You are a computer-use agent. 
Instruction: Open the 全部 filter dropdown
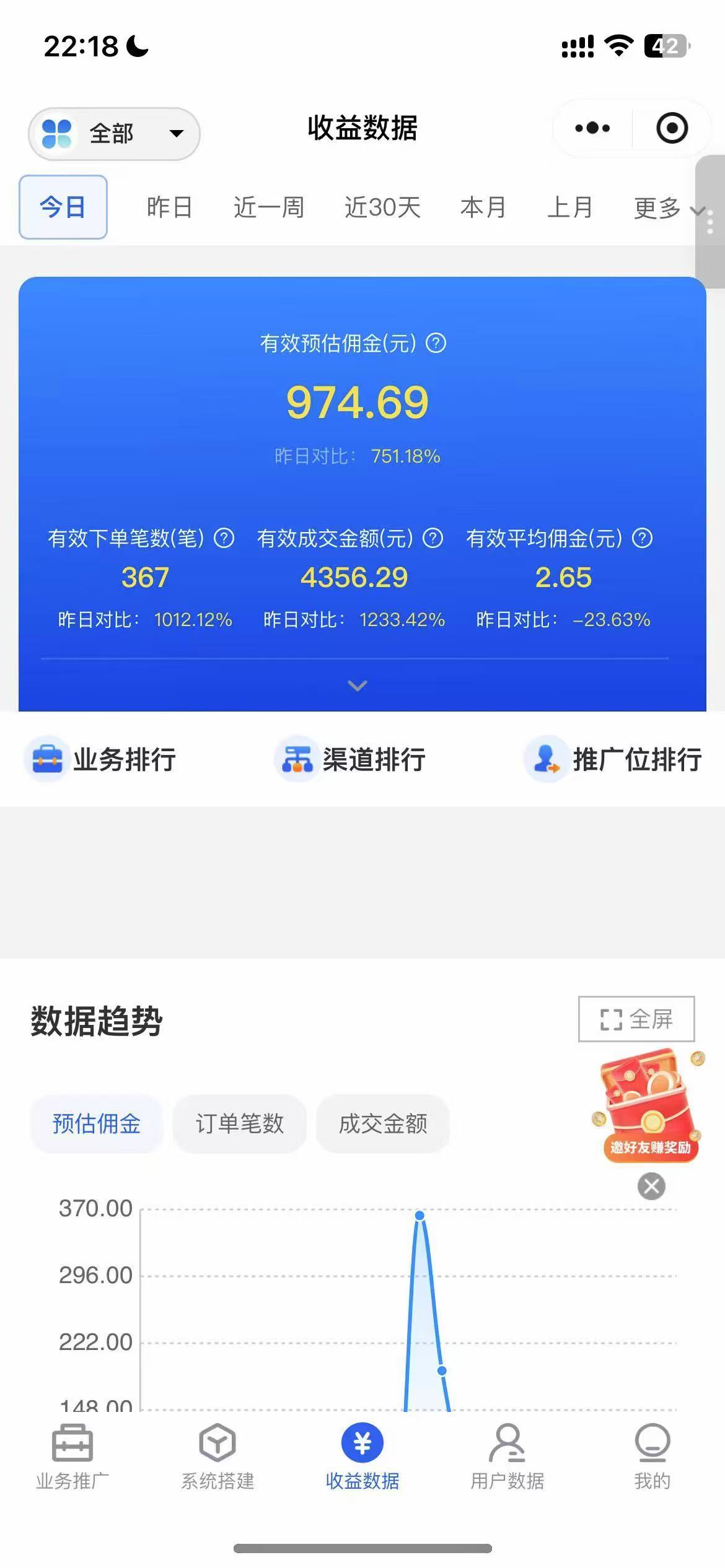click(x=113, y=133)
